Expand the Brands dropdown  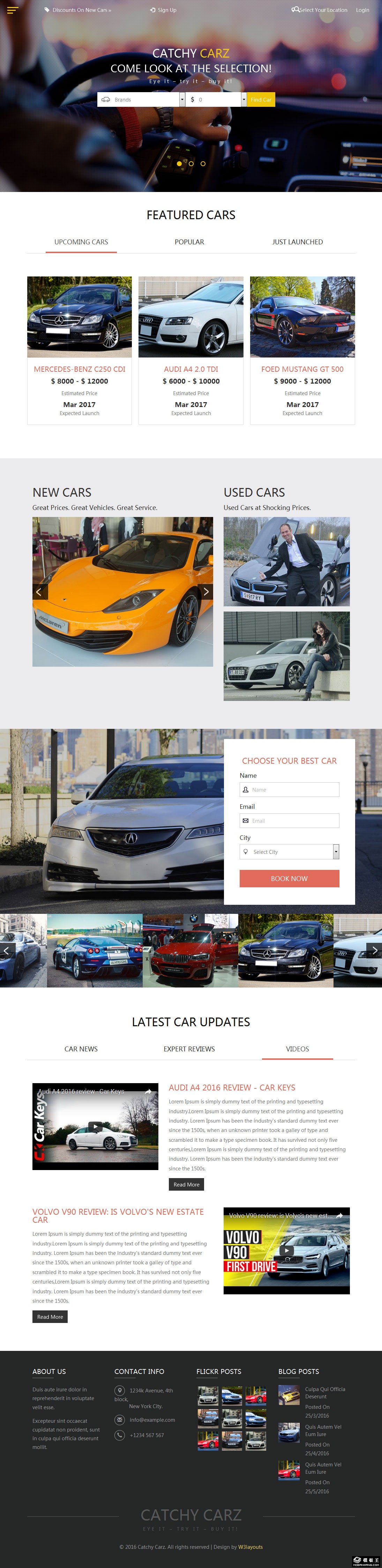[141, 99]
